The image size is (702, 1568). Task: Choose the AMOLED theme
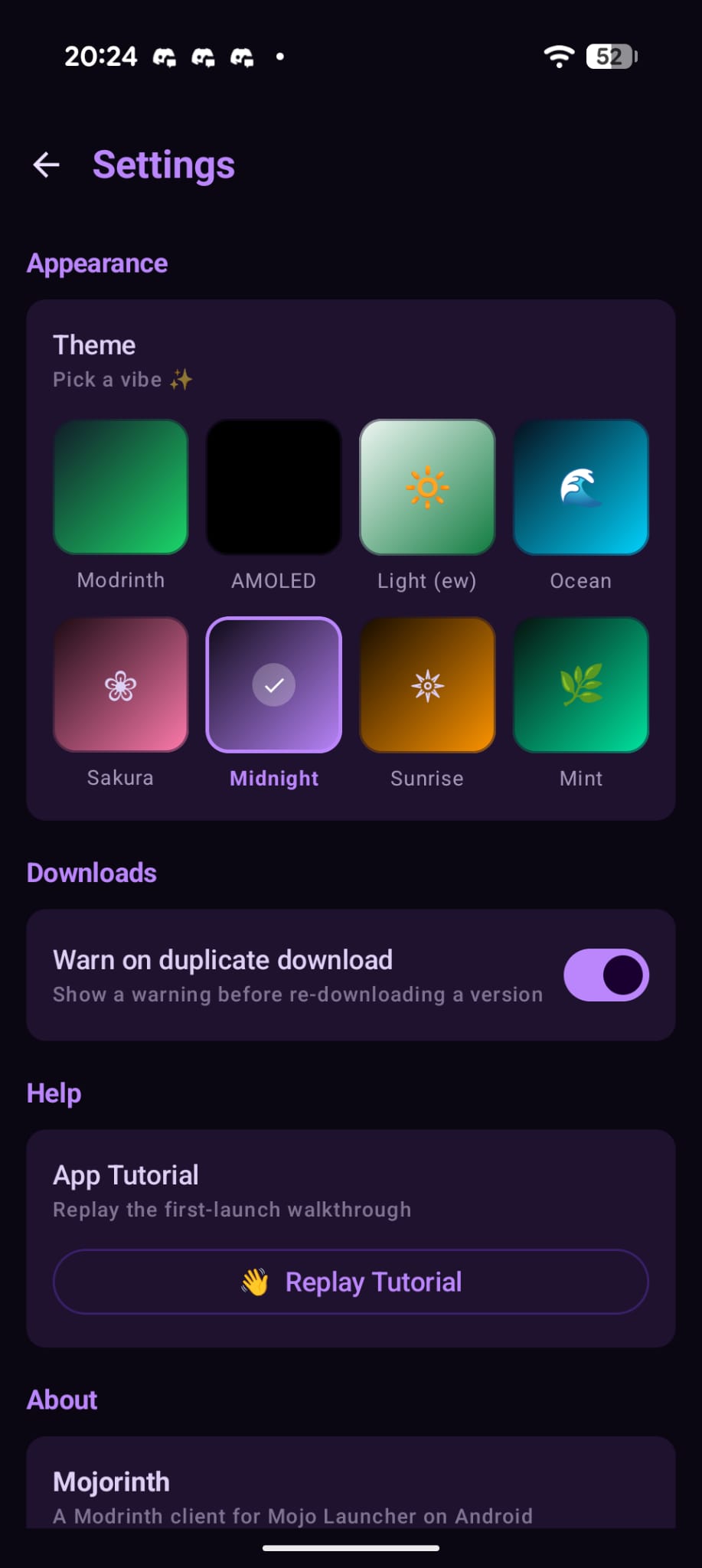point(274,487)
